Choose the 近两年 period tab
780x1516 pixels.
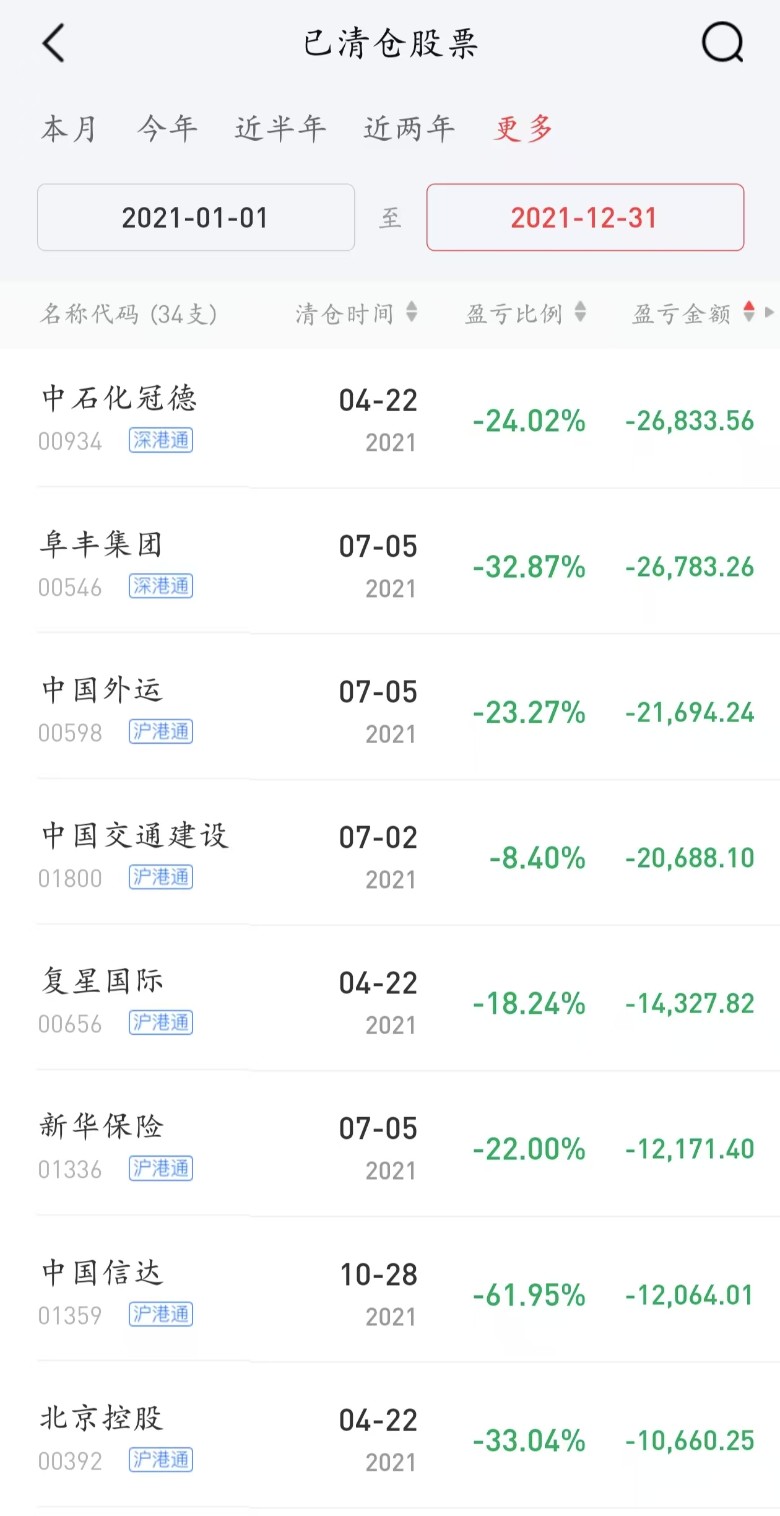click(x=409, y=128)
